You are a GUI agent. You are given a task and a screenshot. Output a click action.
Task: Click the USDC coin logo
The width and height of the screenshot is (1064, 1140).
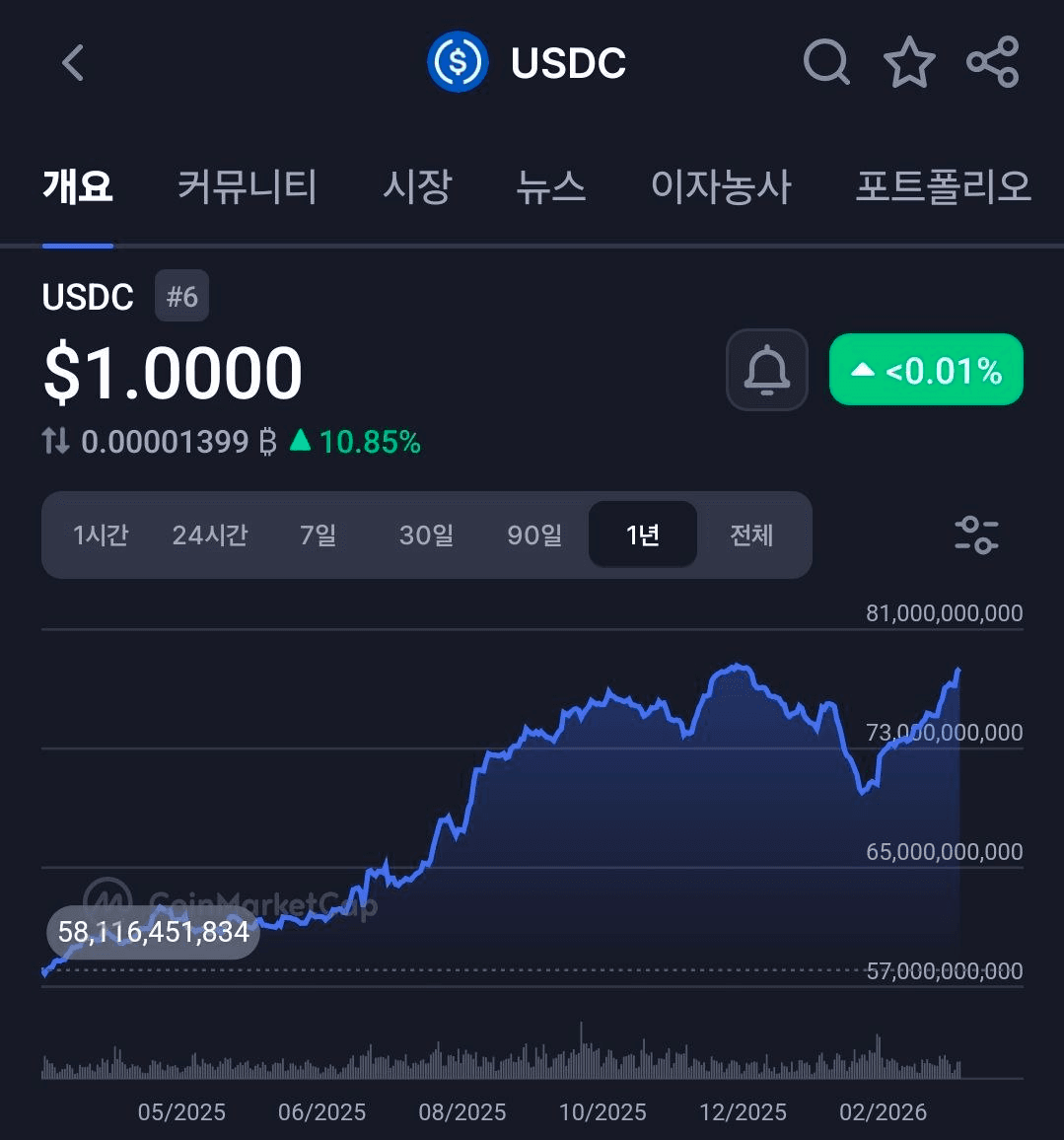pos(457,61)
